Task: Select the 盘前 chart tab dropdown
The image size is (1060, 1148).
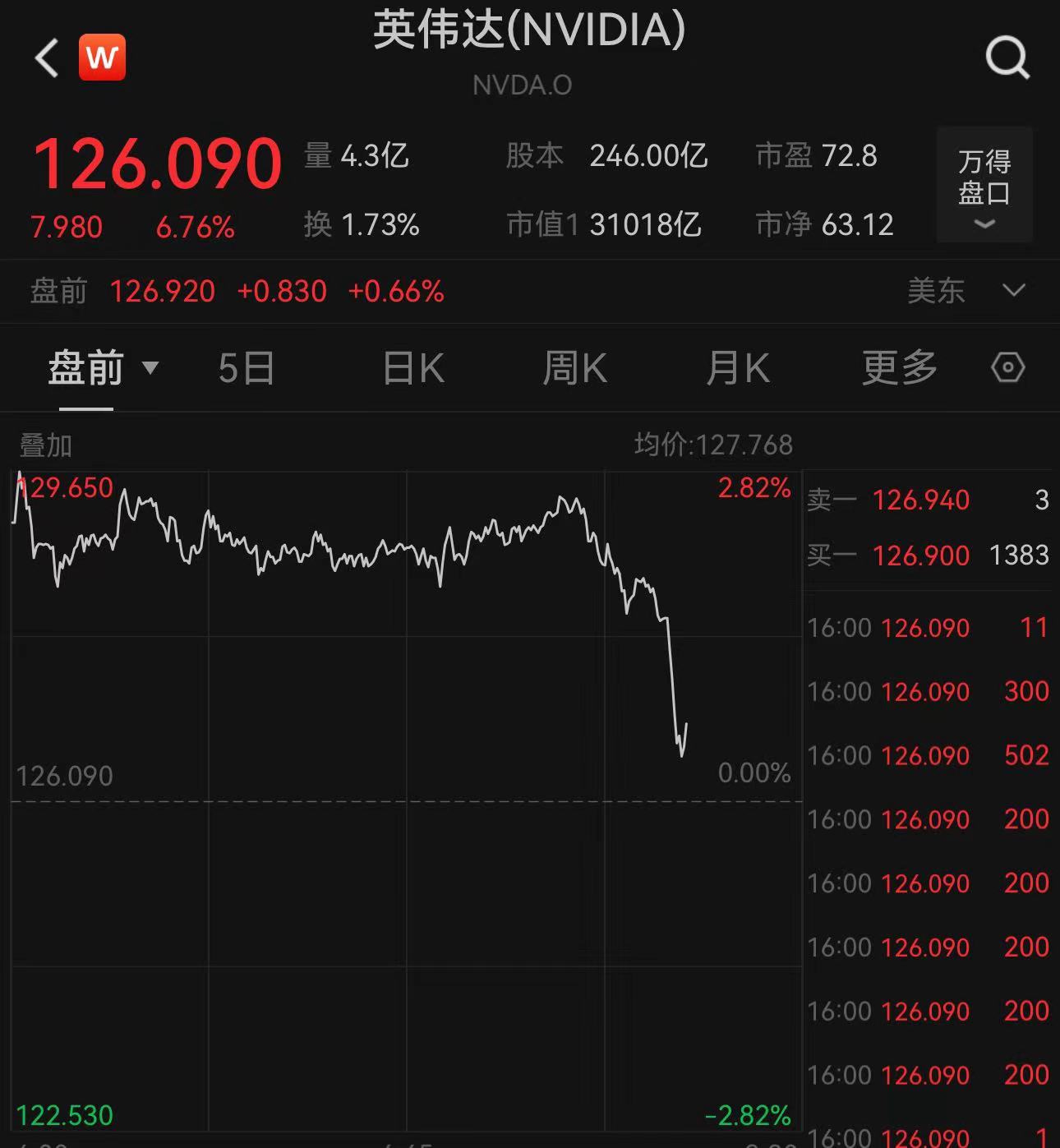Action: tap(102, 367)
